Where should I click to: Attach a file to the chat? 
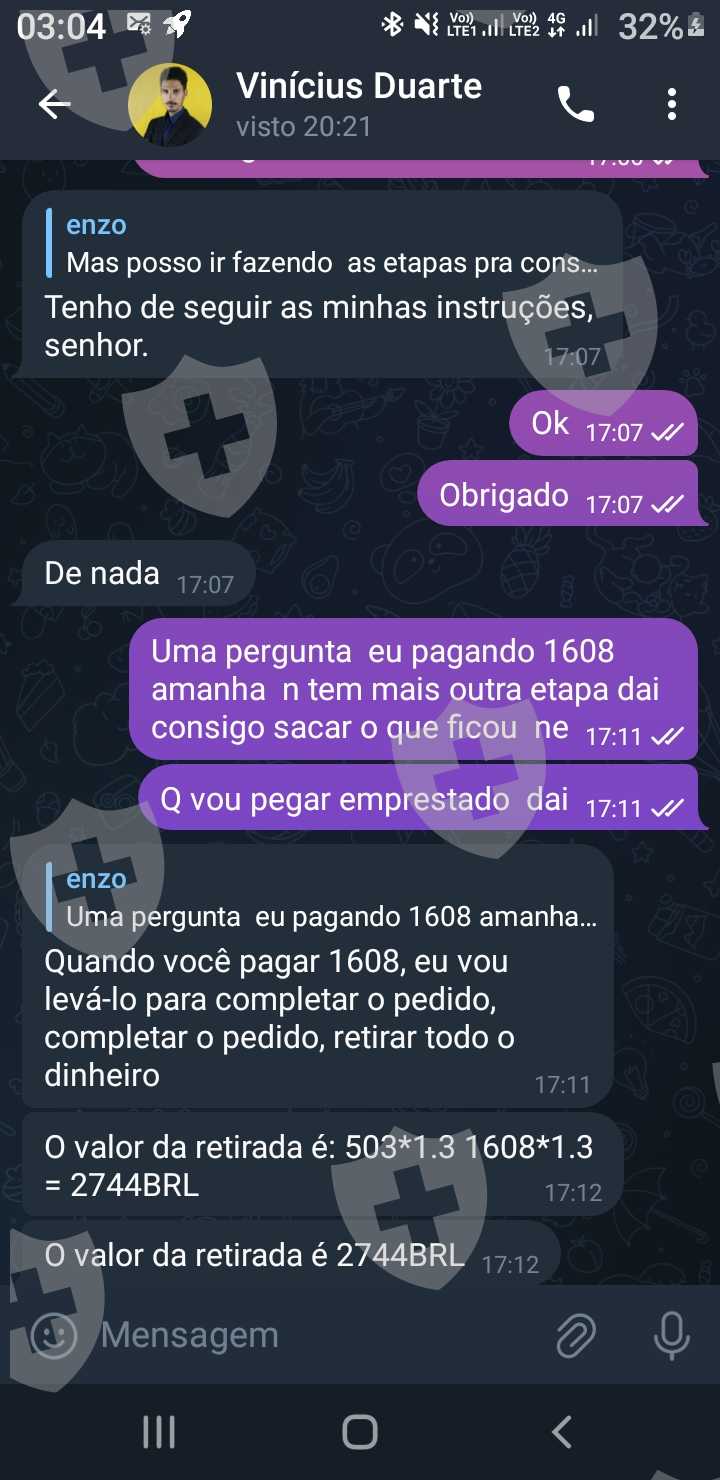point(576,1335)
